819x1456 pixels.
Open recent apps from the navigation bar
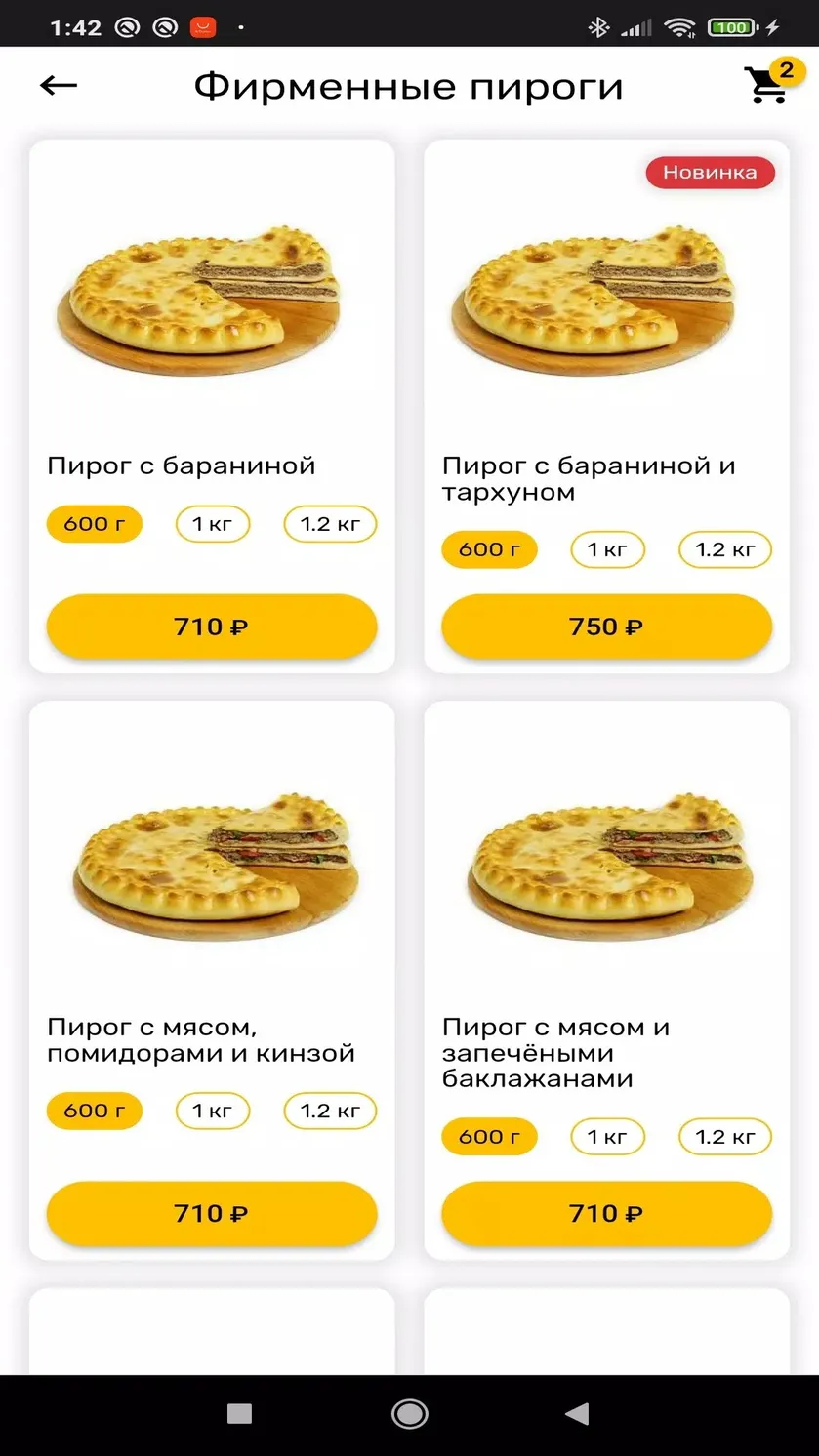(x=239, y=1413)
